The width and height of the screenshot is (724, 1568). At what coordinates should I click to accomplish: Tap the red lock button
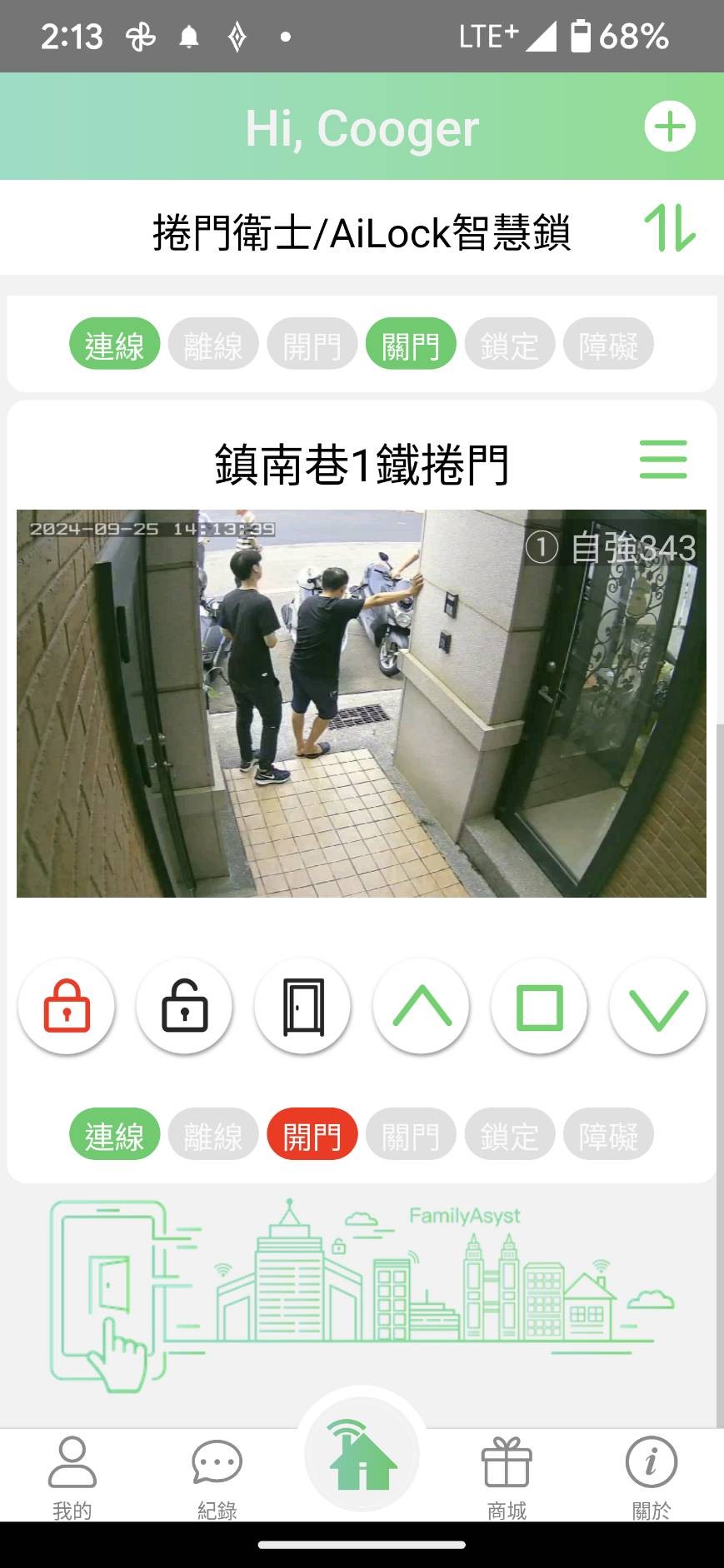[x=67, y=1006]
